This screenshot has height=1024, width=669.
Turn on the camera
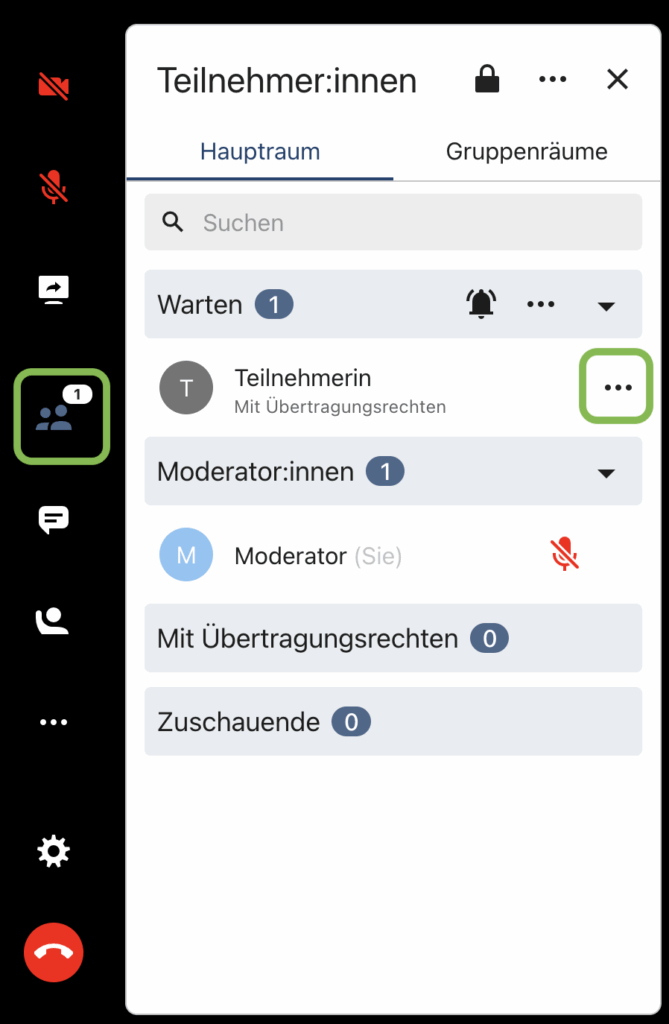(x=53, y=86)
